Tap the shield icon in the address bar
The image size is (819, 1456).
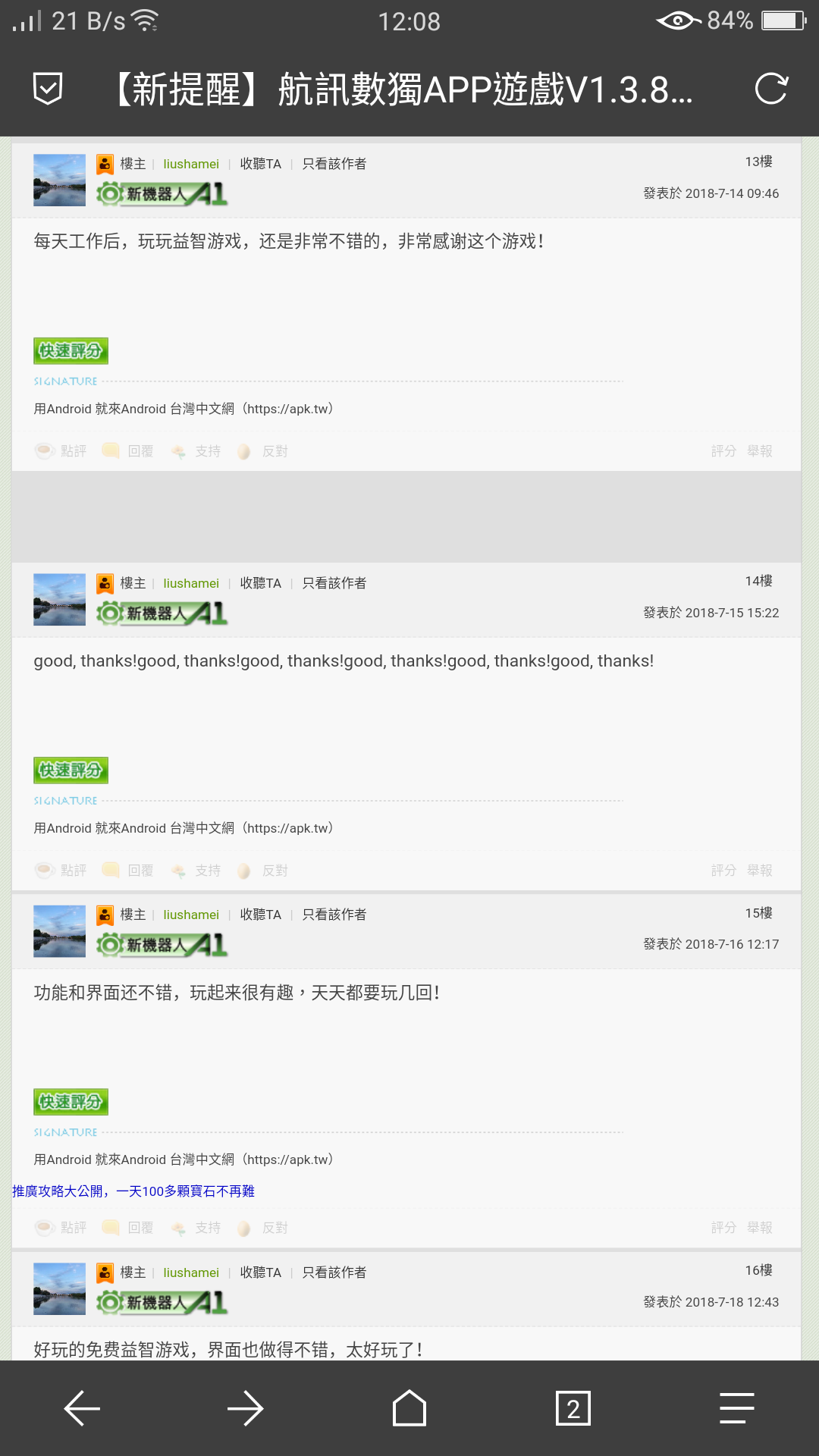pyautogui.click(x=48, y=89)
